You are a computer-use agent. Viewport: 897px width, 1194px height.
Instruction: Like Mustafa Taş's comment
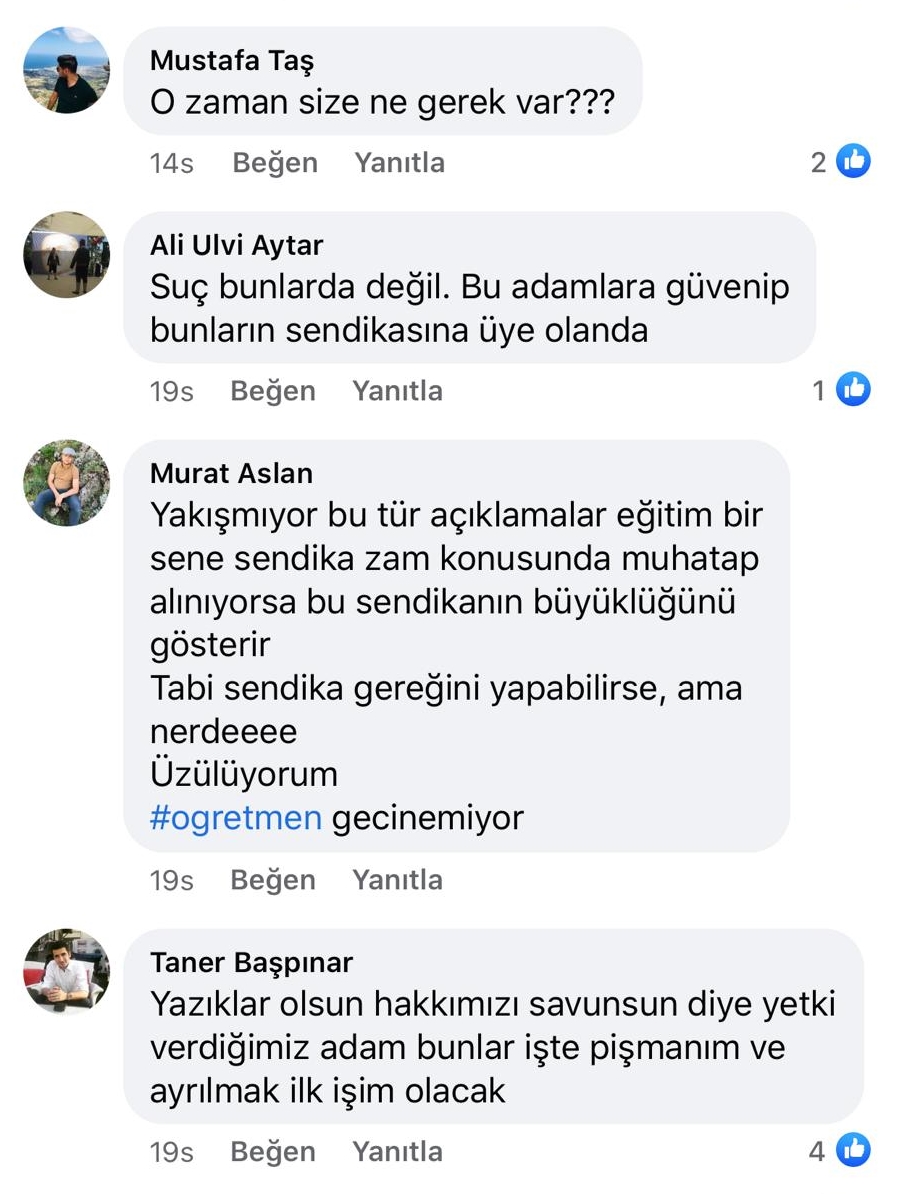point(275,163)
